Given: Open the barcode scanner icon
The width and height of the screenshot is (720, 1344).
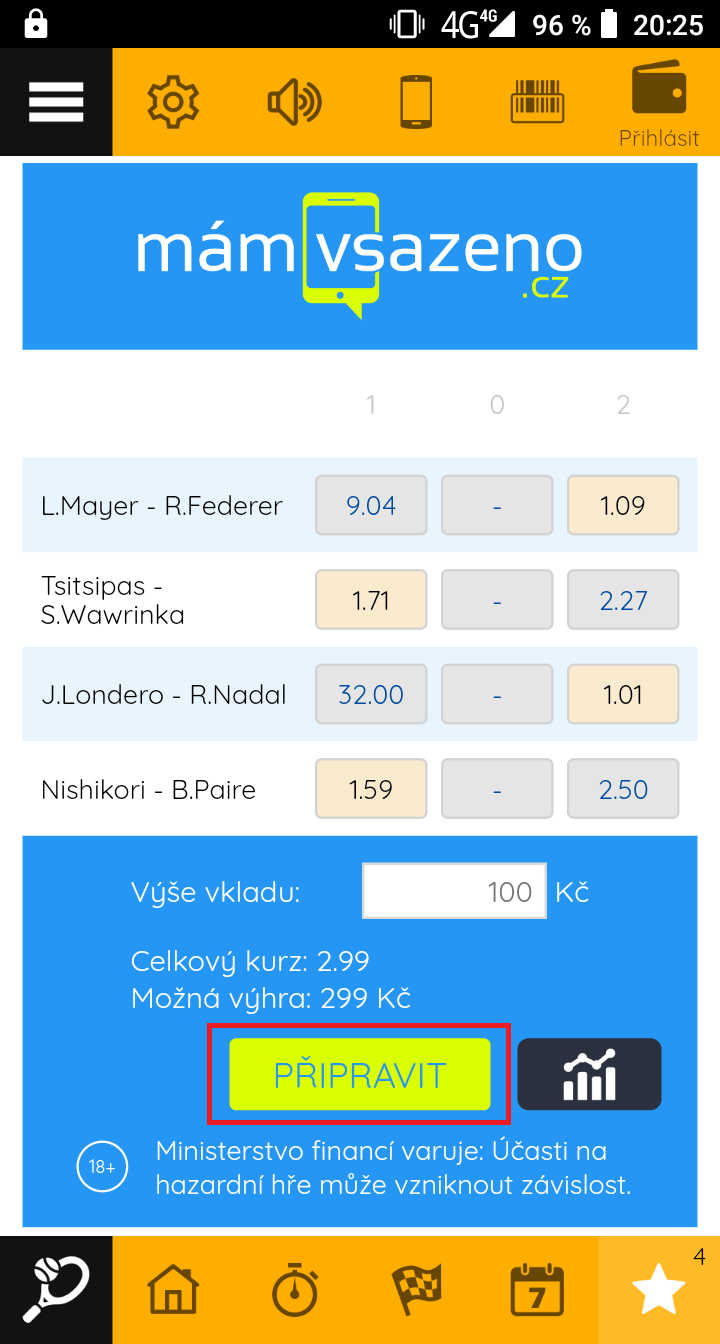Looking at the screenshot, I should 538,102.
